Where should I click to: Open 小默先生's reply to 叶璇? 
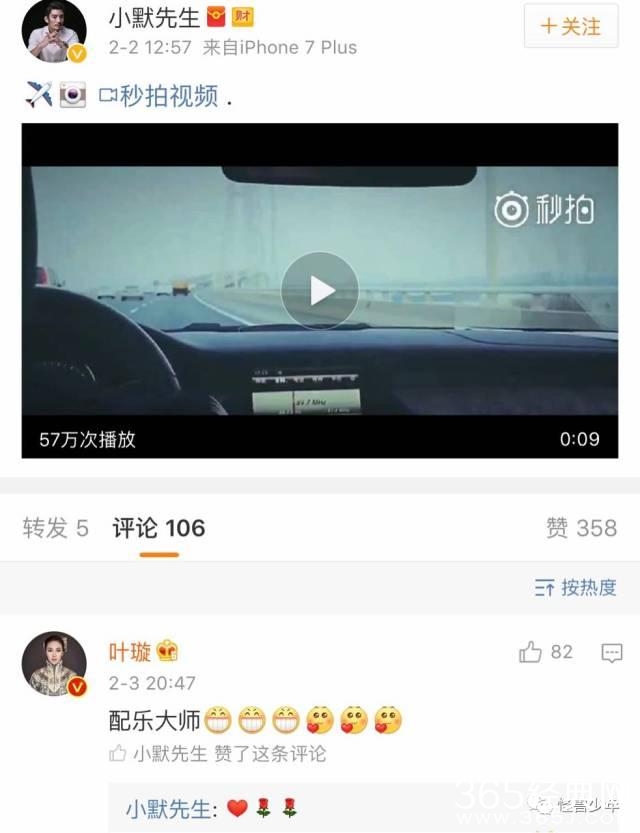[212, 809]
